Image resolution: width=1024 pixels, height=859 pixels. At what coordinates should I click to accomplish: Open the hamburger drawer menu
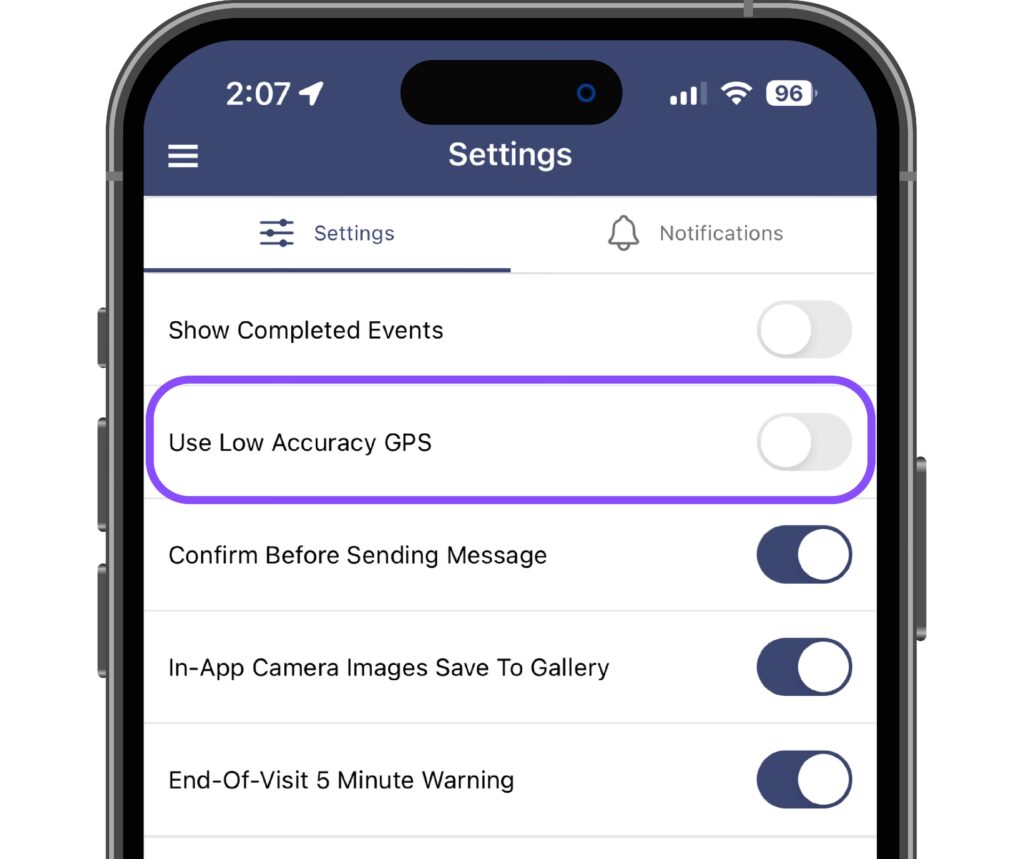183,156
